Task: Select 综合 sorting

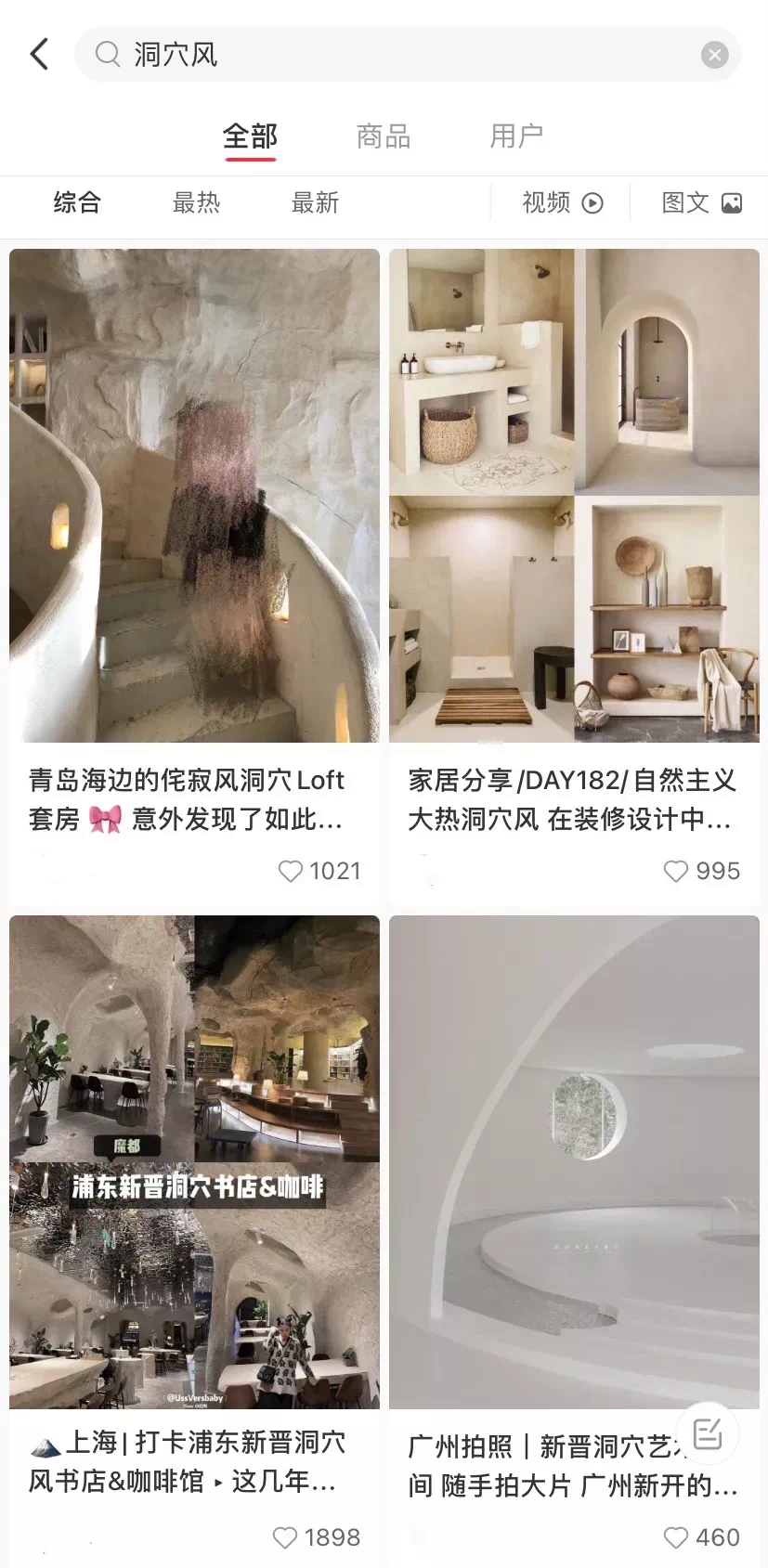Action: pos(77,202)
